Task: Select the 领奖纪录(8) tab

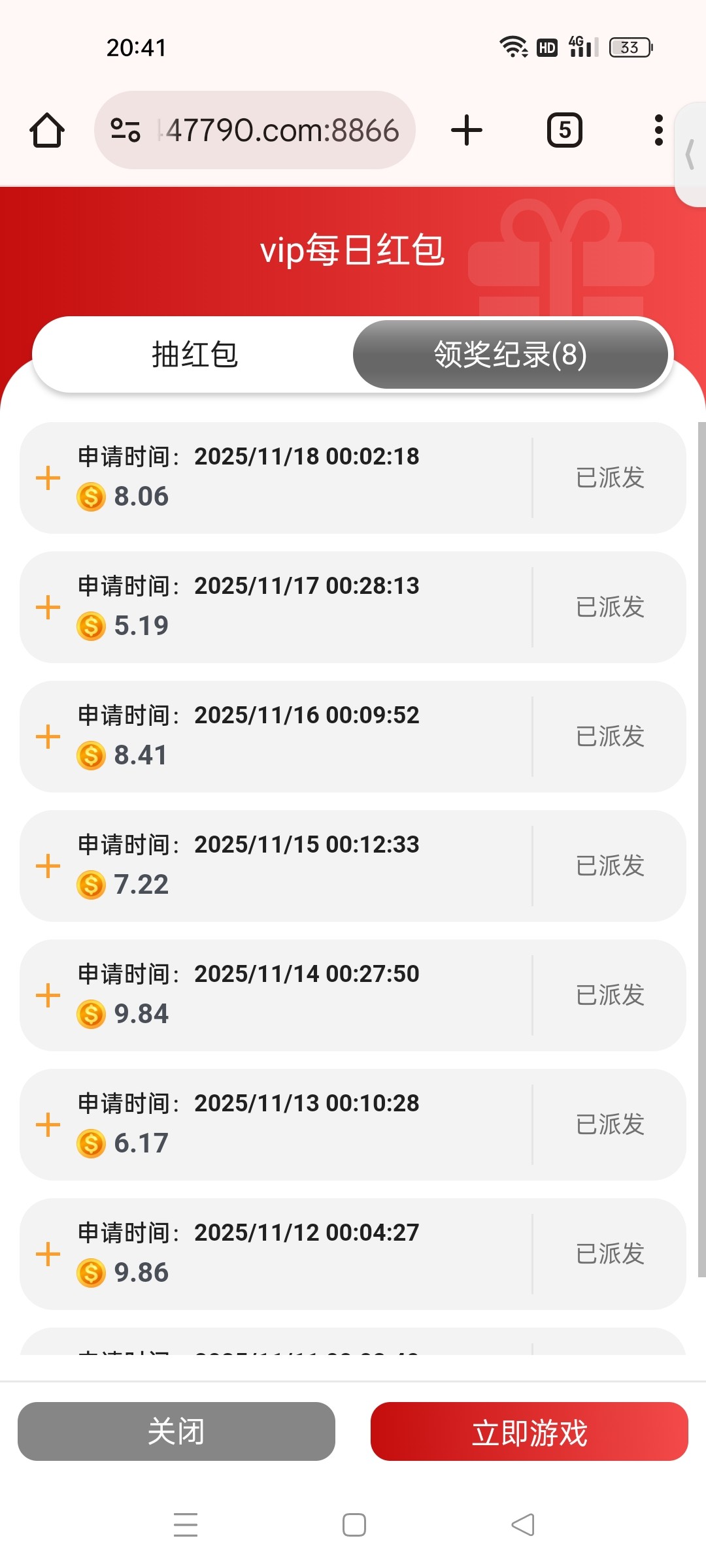Action: tap(511, 355)
